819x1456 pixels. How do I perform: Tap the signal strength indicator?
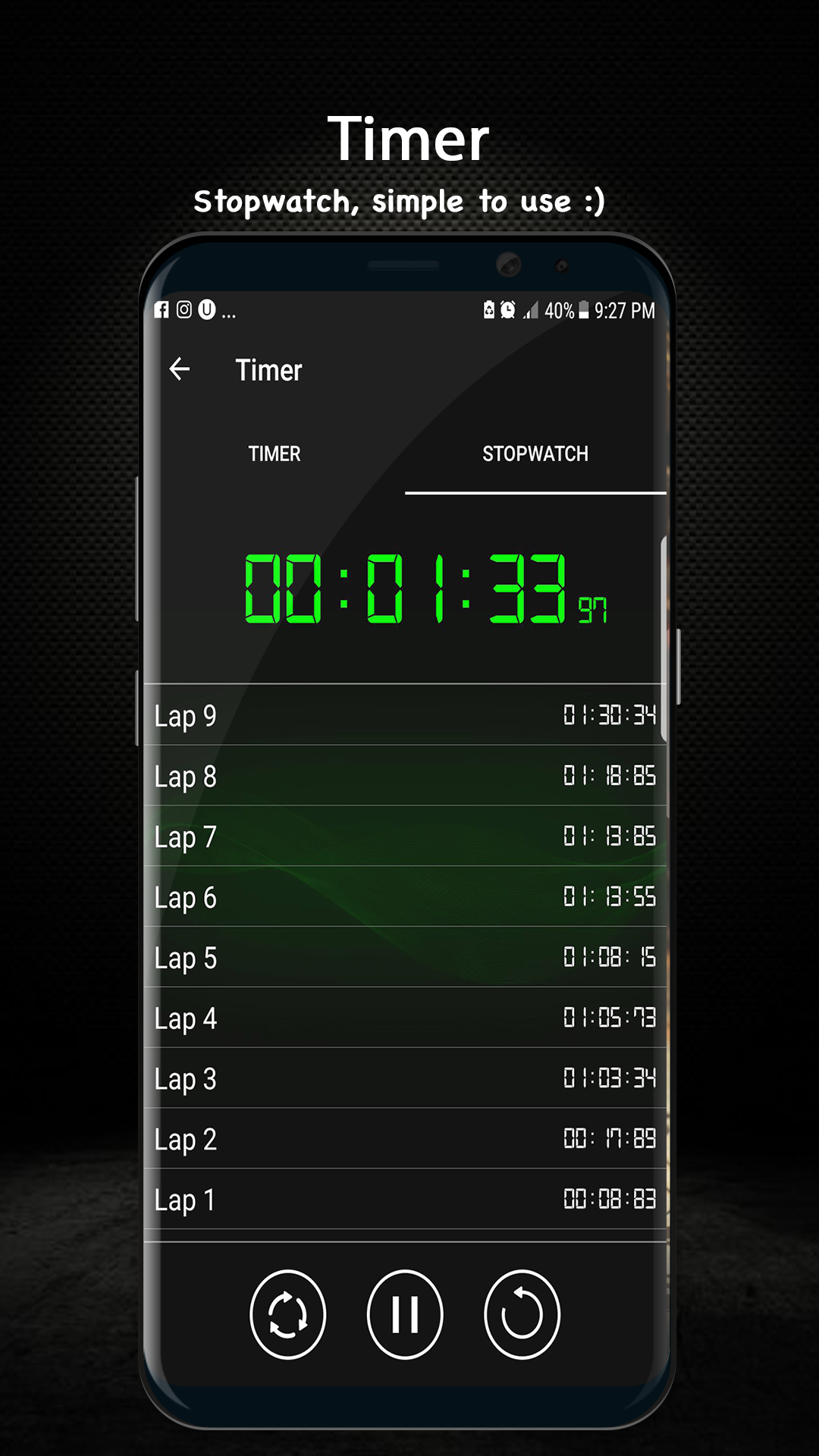[531, 311]
